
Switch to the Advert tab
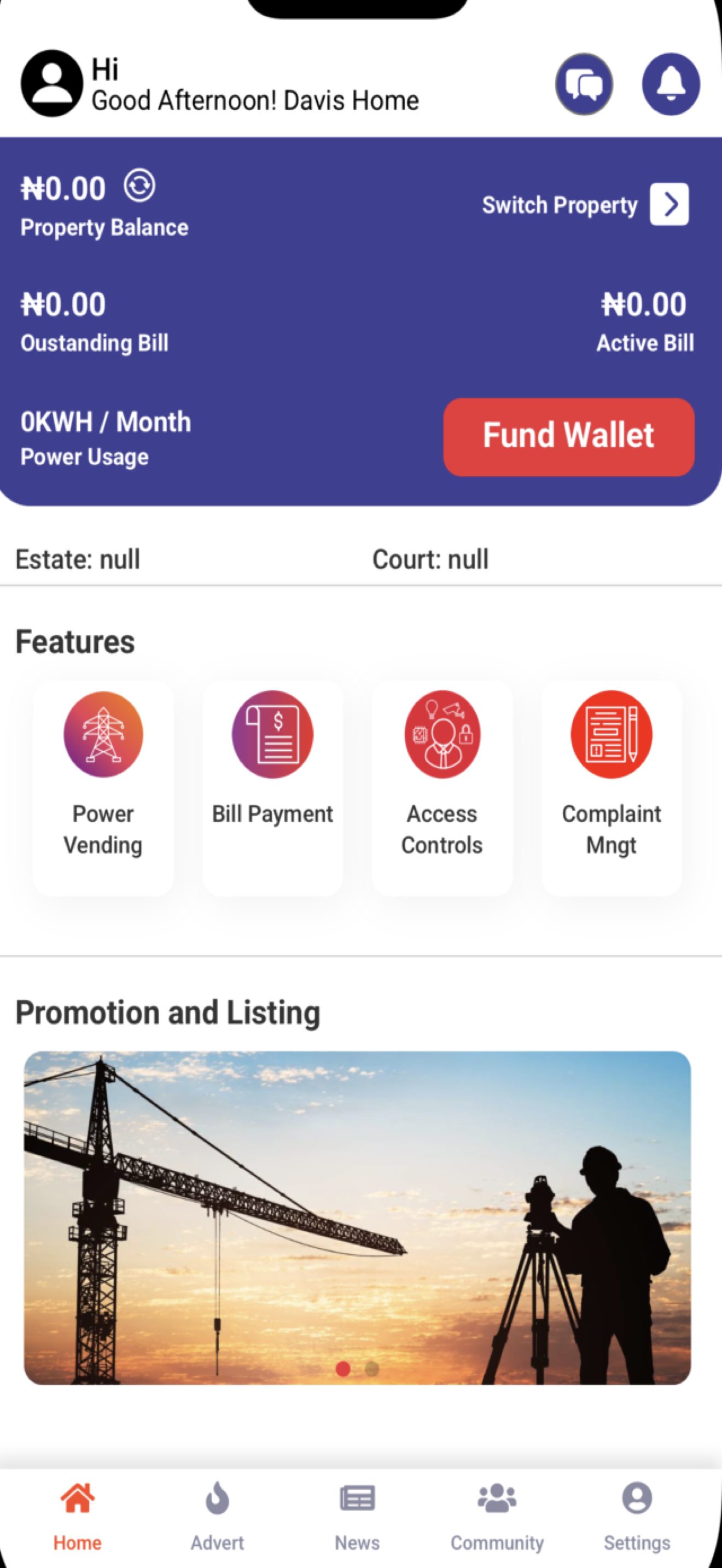point(217,1516)
